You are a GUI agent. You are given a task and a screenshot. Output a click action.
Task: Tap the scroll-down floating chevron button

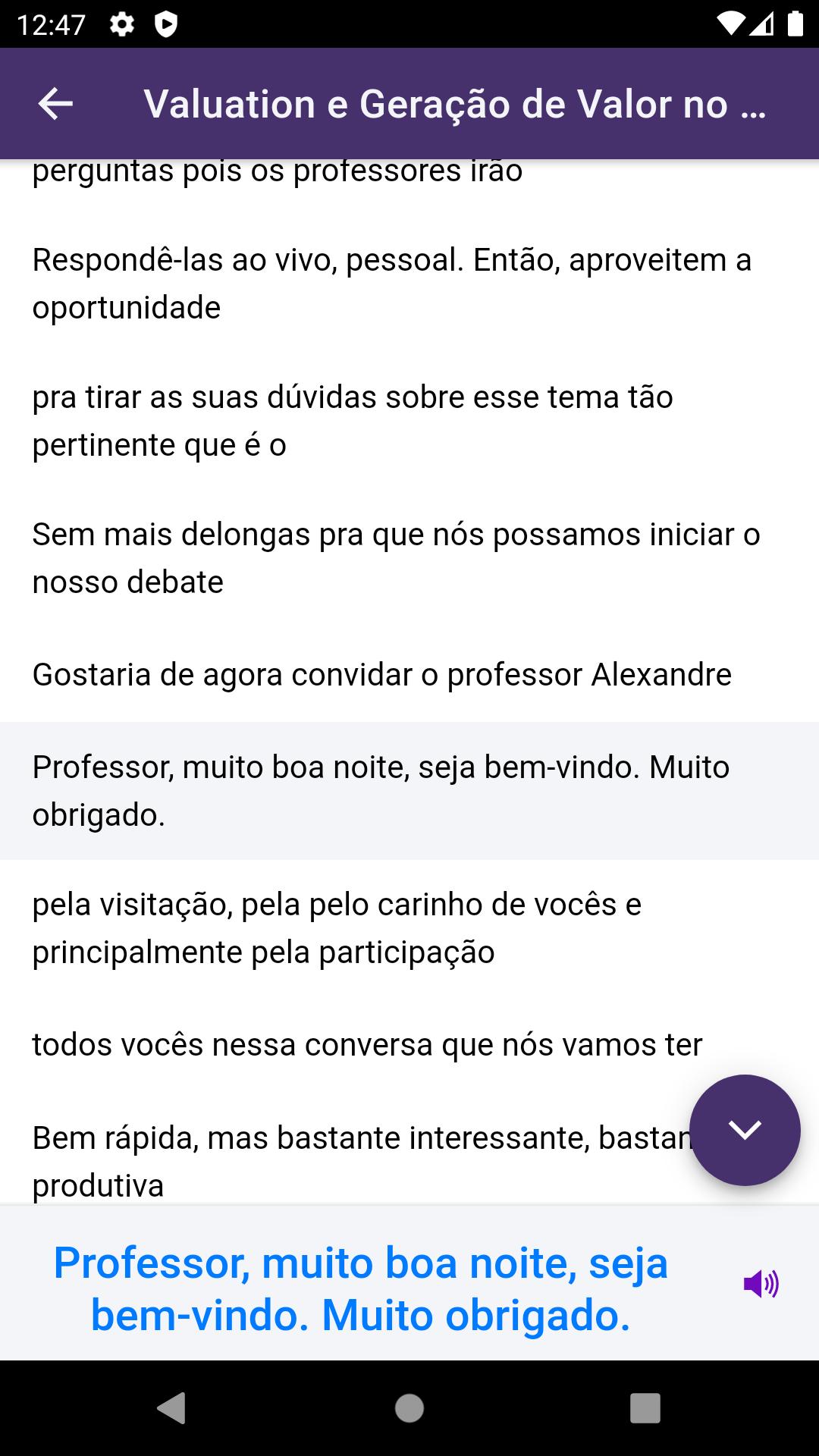(x=745, y=1130)
